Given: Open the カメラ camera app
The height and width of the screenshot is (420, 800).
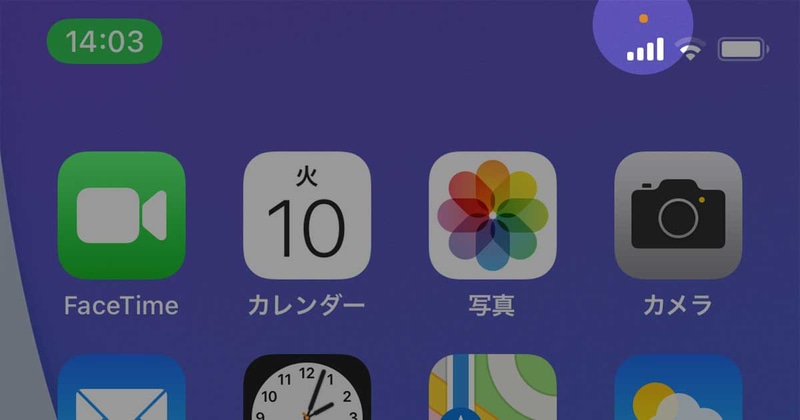Looking at the screenshot, I should coord(677,215).
